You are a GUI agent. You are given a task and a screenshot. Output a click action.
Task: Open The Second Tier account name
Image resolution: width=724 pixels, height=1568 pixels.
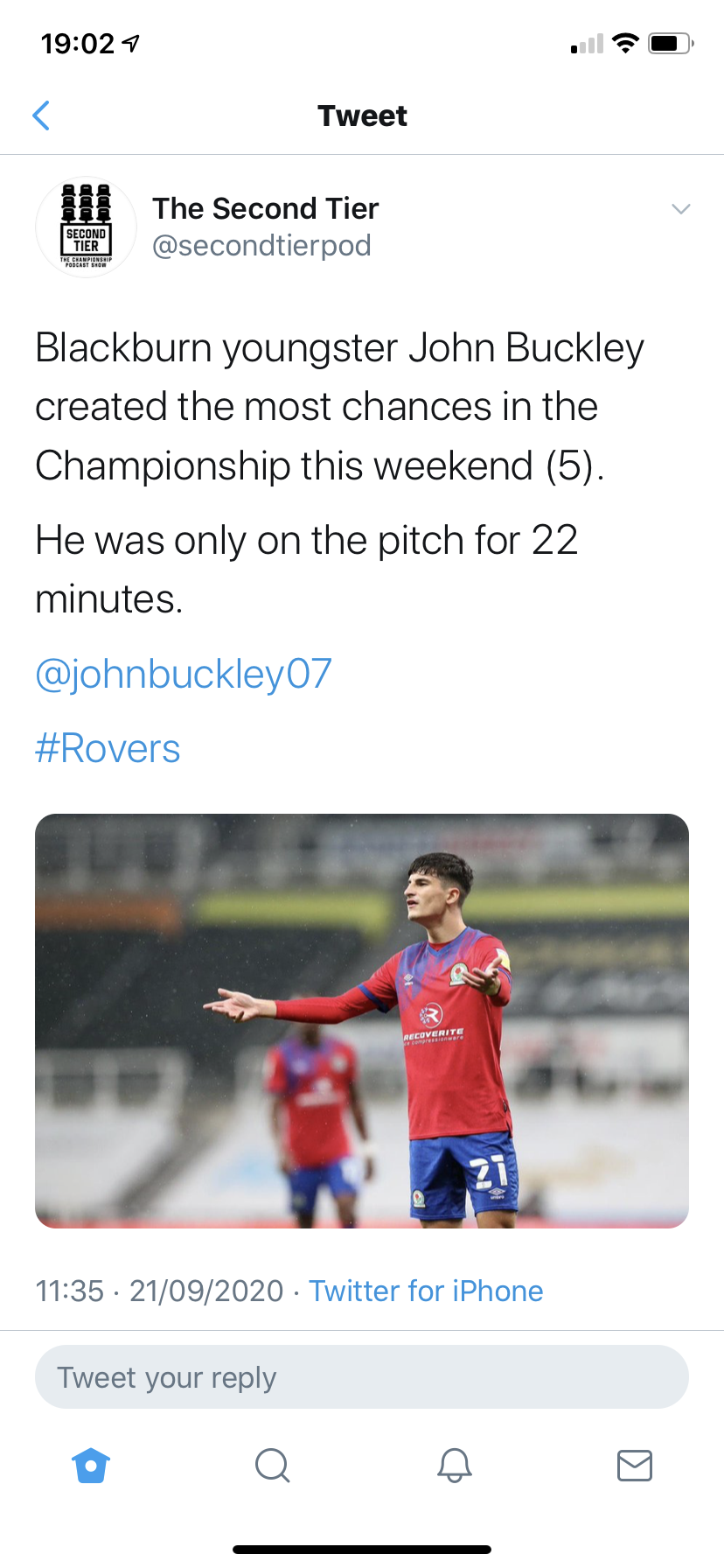coord(265,208)
